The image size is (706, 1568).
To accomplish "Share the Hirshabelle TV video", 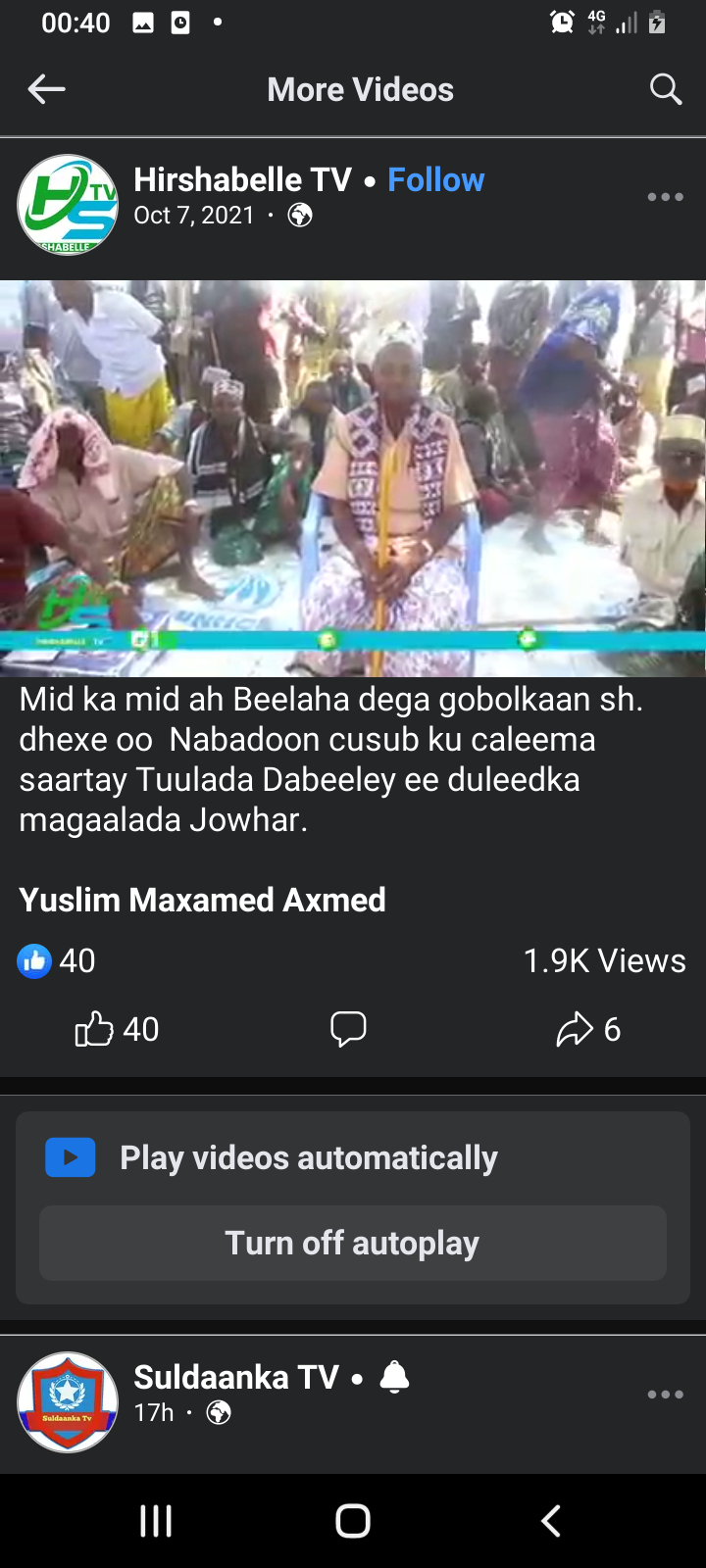I will click(x=588, y=1029).
